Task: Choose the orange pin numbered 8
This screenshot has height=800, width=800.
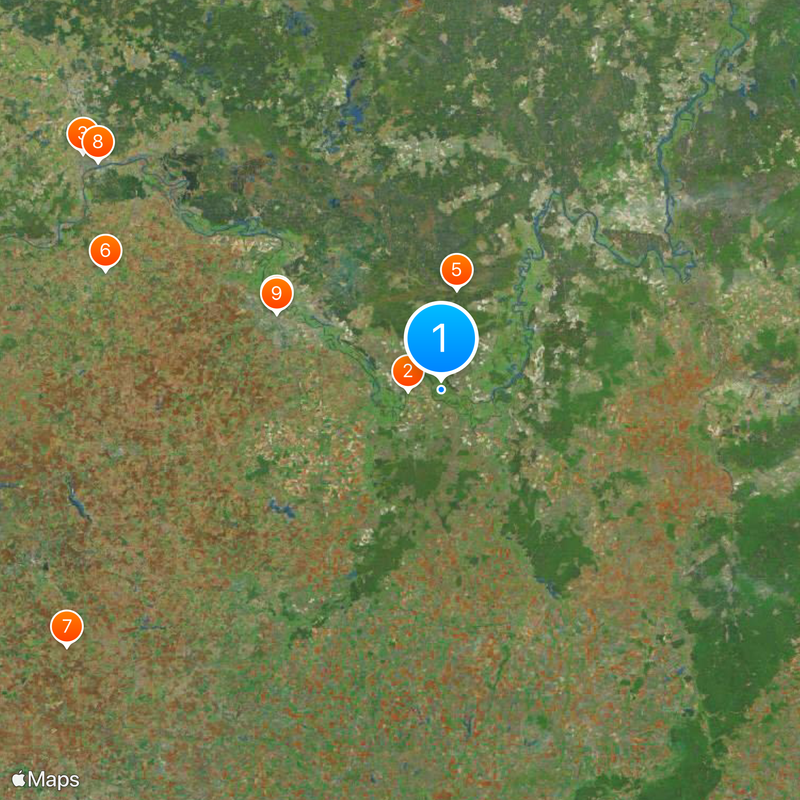Action: (x=98, y=143)
